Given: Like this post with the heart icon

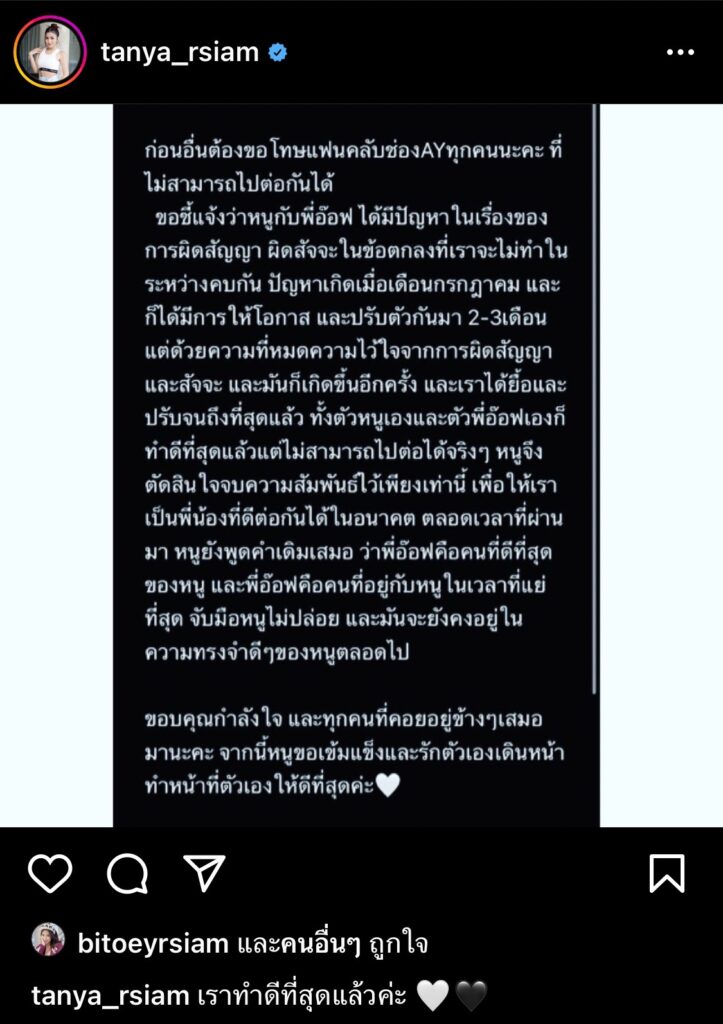Looking at the screenshot, I should click(x=50, y=873).
